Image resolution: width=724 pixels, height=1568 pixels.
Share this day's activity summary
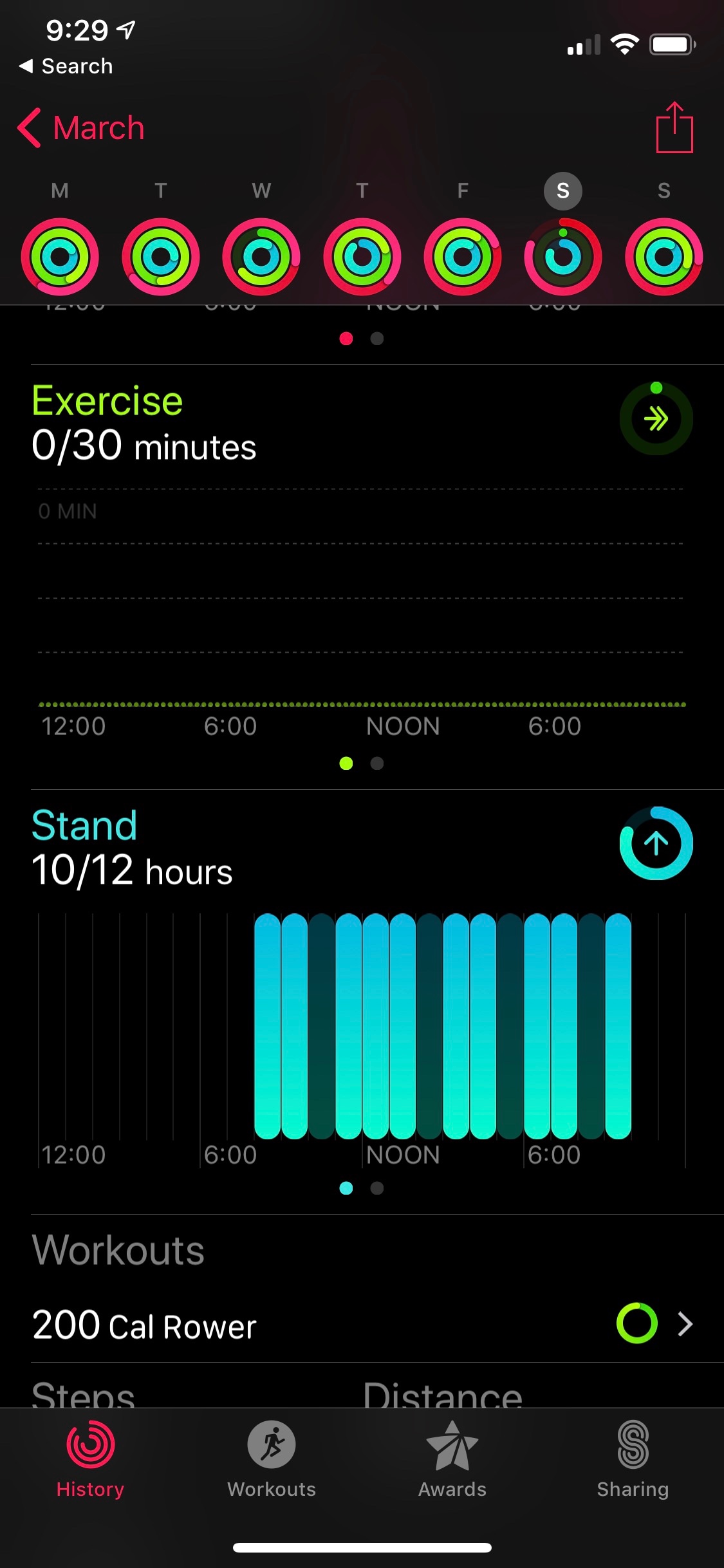point(674,127)
